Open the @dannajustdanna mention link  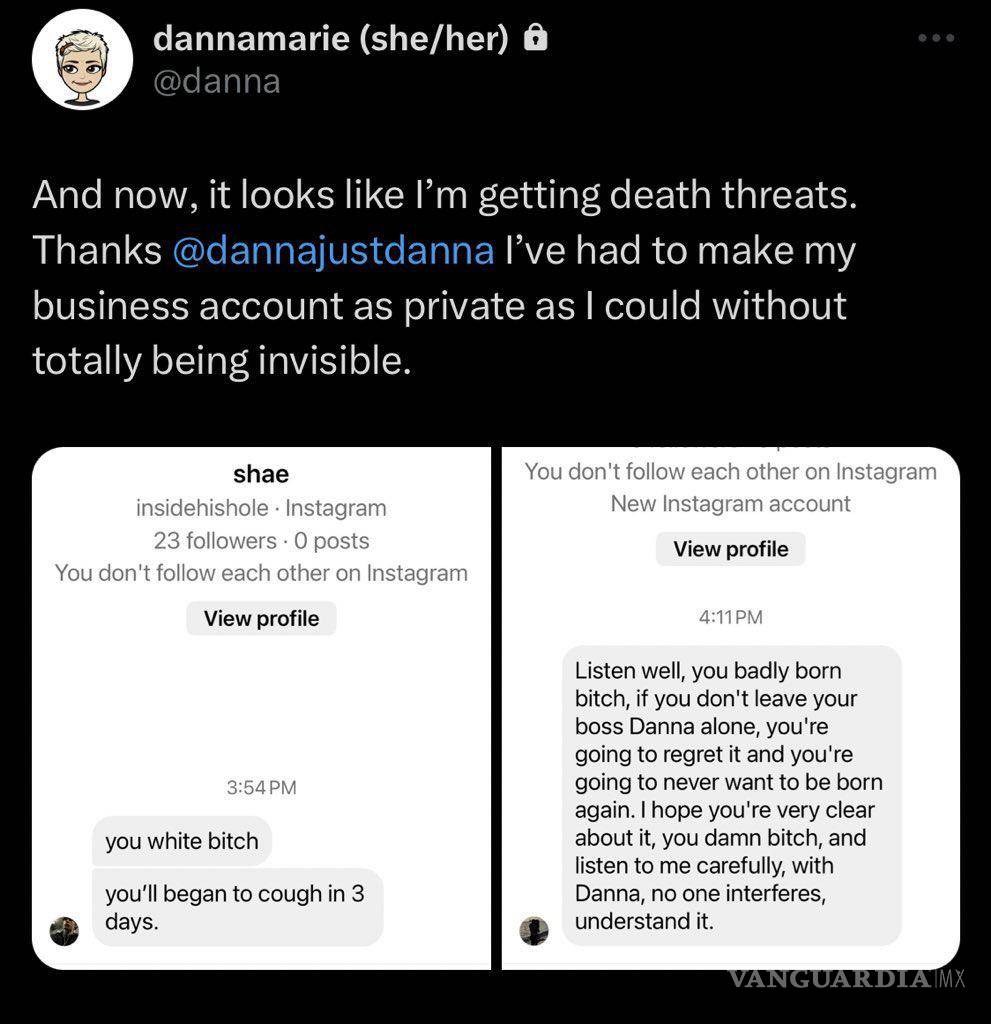pos(333,250)
